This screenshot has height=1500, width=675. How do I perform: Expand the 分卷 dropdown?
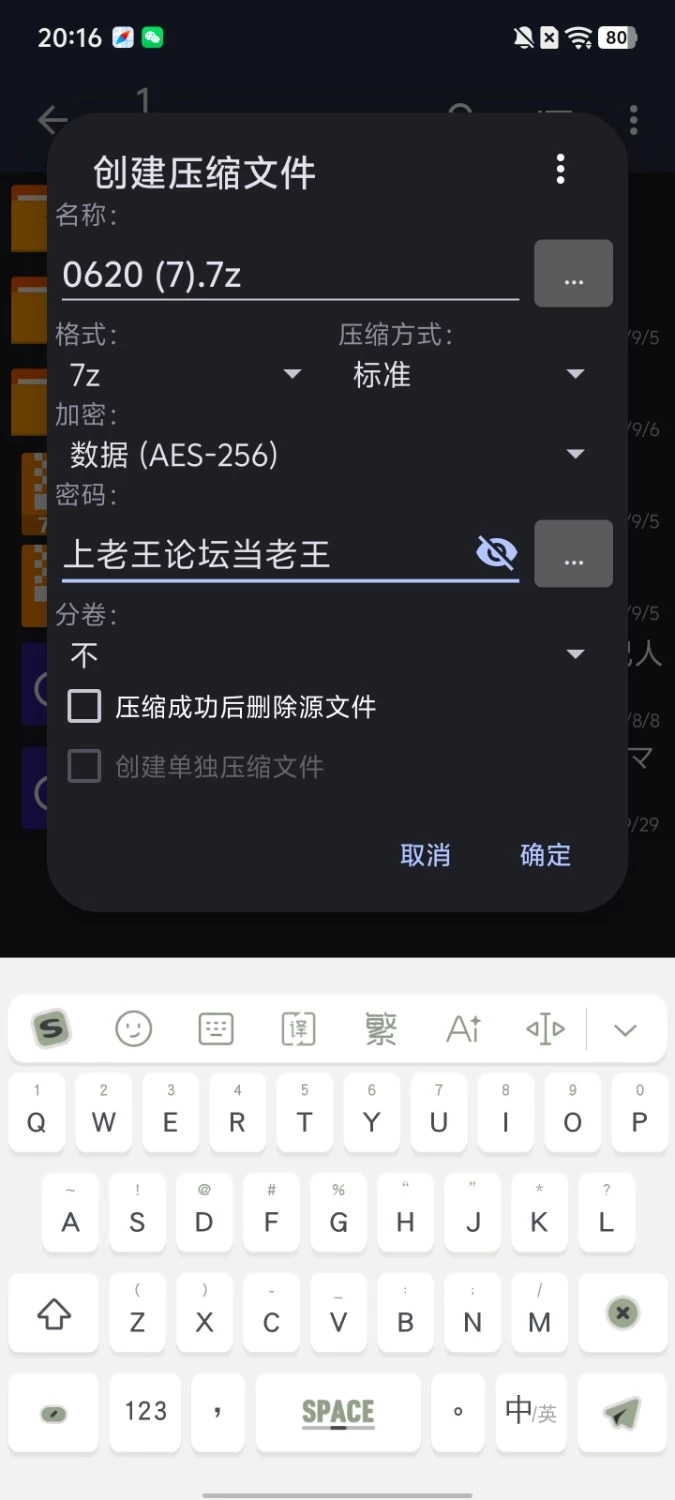(327, 655)
